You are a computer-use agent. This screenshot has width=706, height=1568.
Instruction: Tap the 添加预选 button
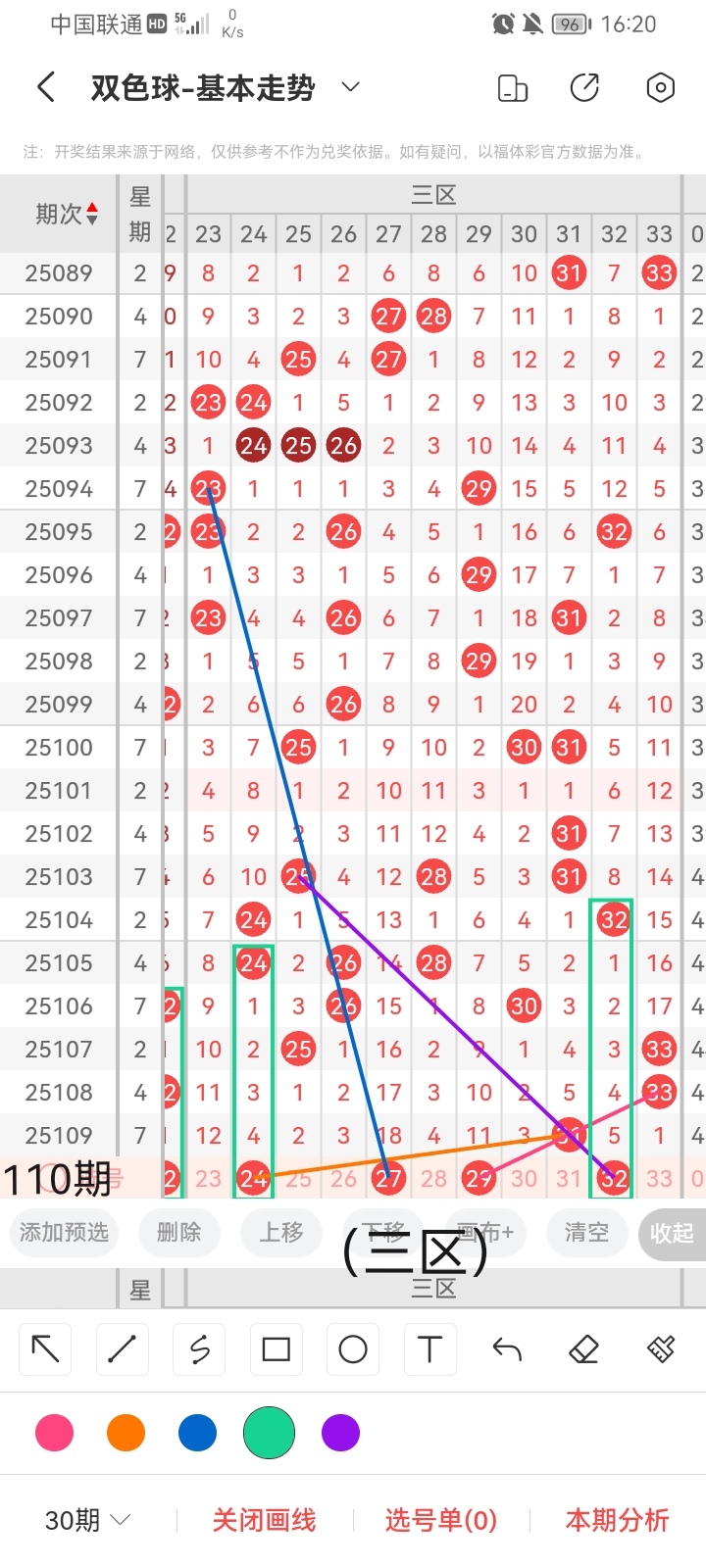64,1232
